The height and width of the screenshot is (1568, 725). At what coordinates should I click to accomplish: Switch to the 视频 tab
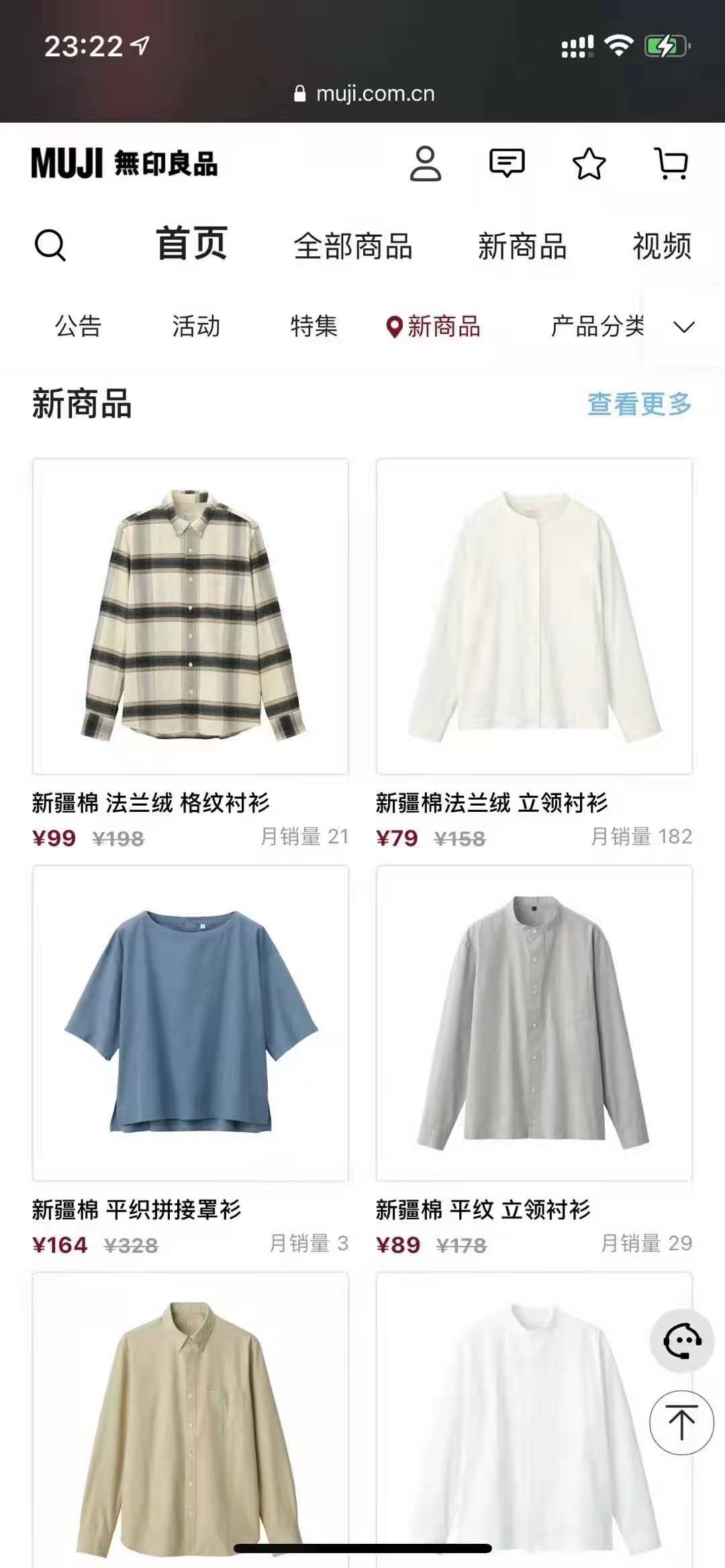[x=662, y=246]
